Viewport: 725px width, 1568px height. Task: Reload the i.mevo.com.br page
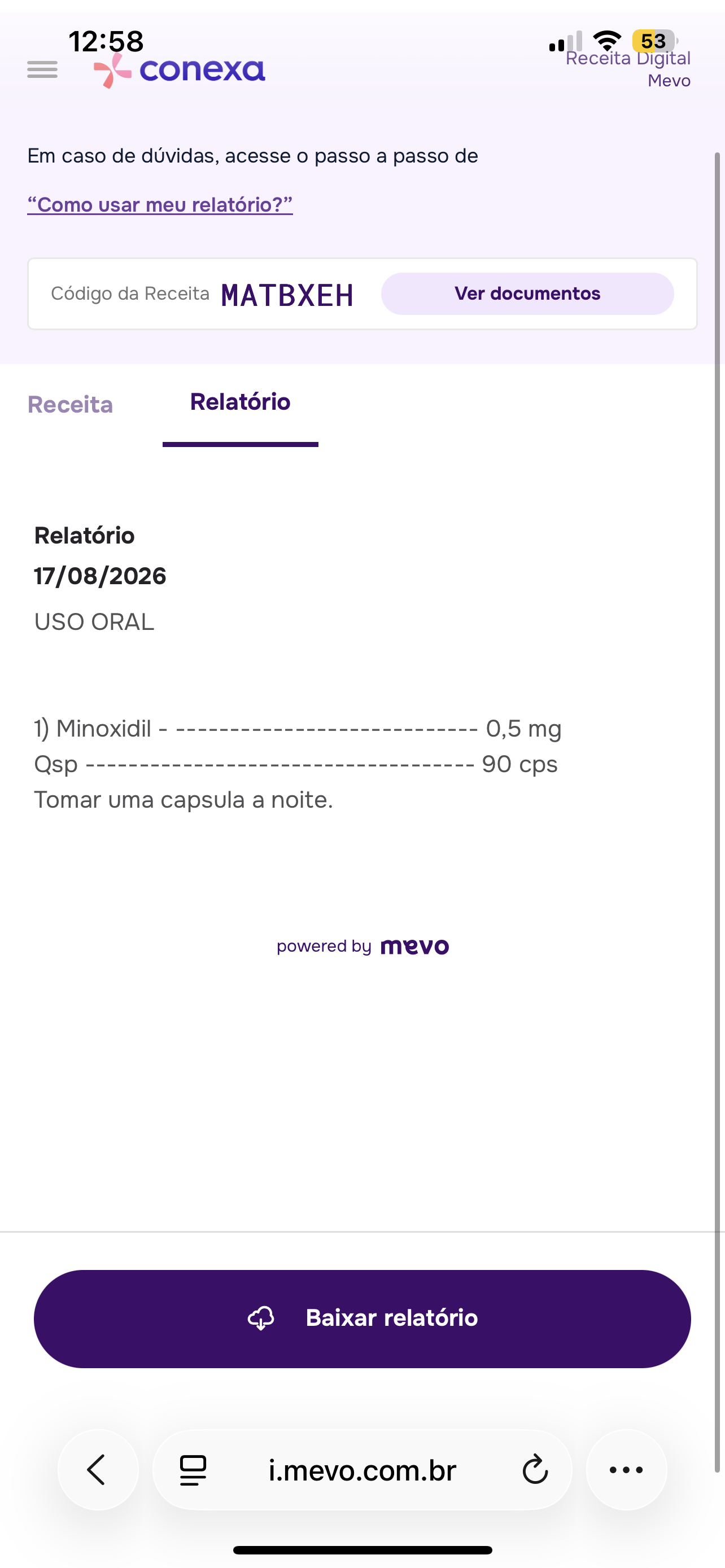pyautogui.click(x=535, y=1470)
